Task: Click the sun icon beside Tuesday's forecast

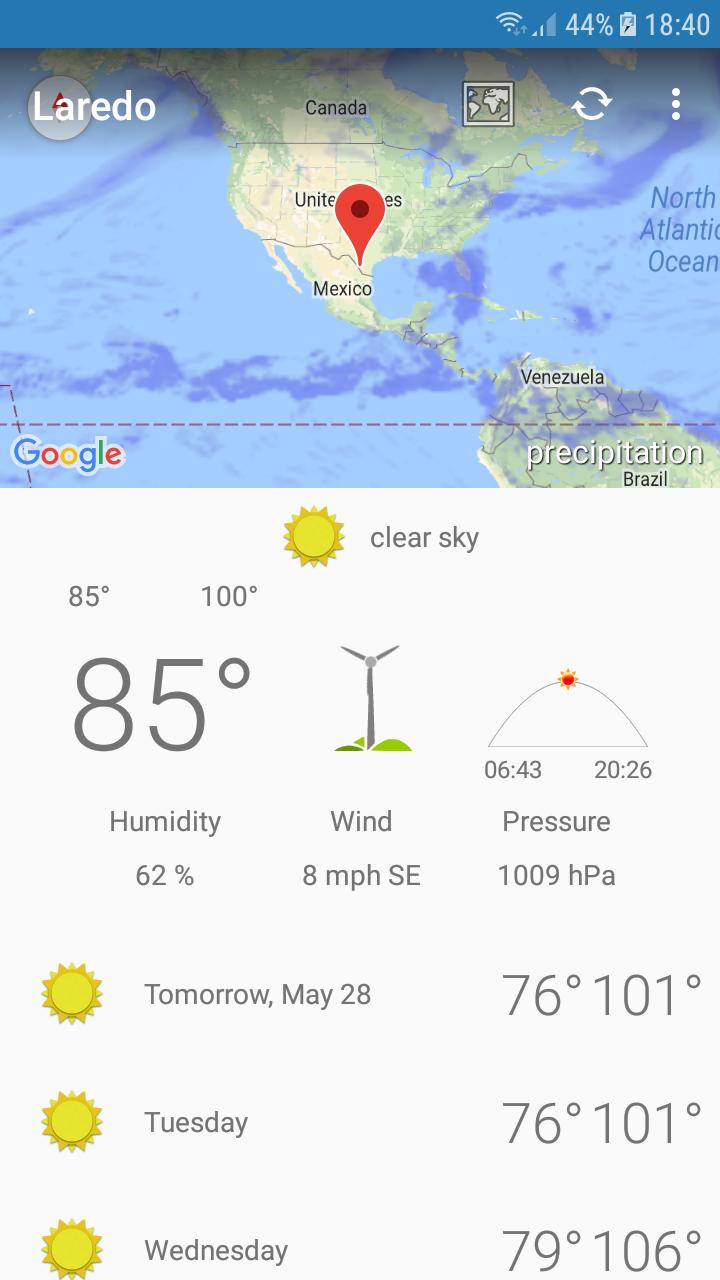Action: [70, 1122]
